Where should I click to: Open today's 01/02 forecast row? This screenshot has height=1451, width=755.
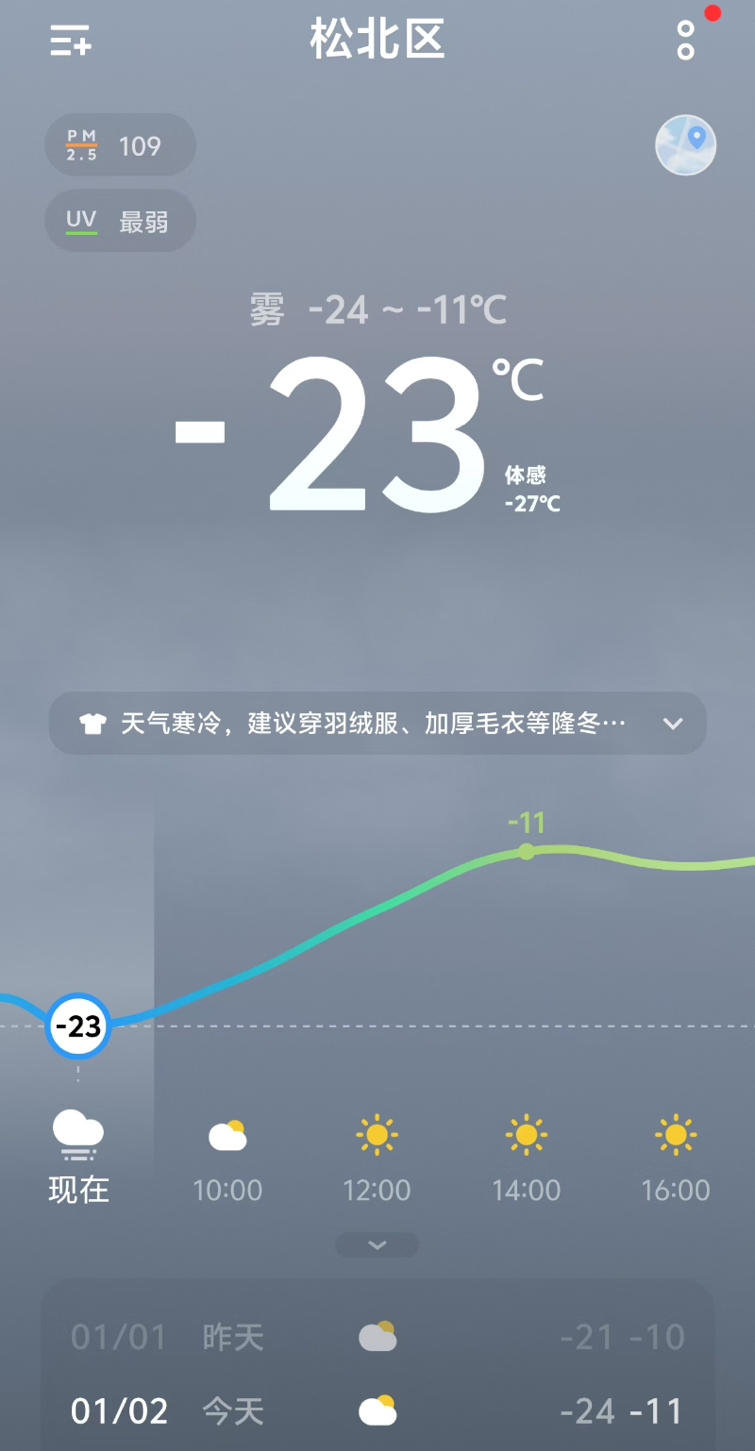click(378, 1411)
